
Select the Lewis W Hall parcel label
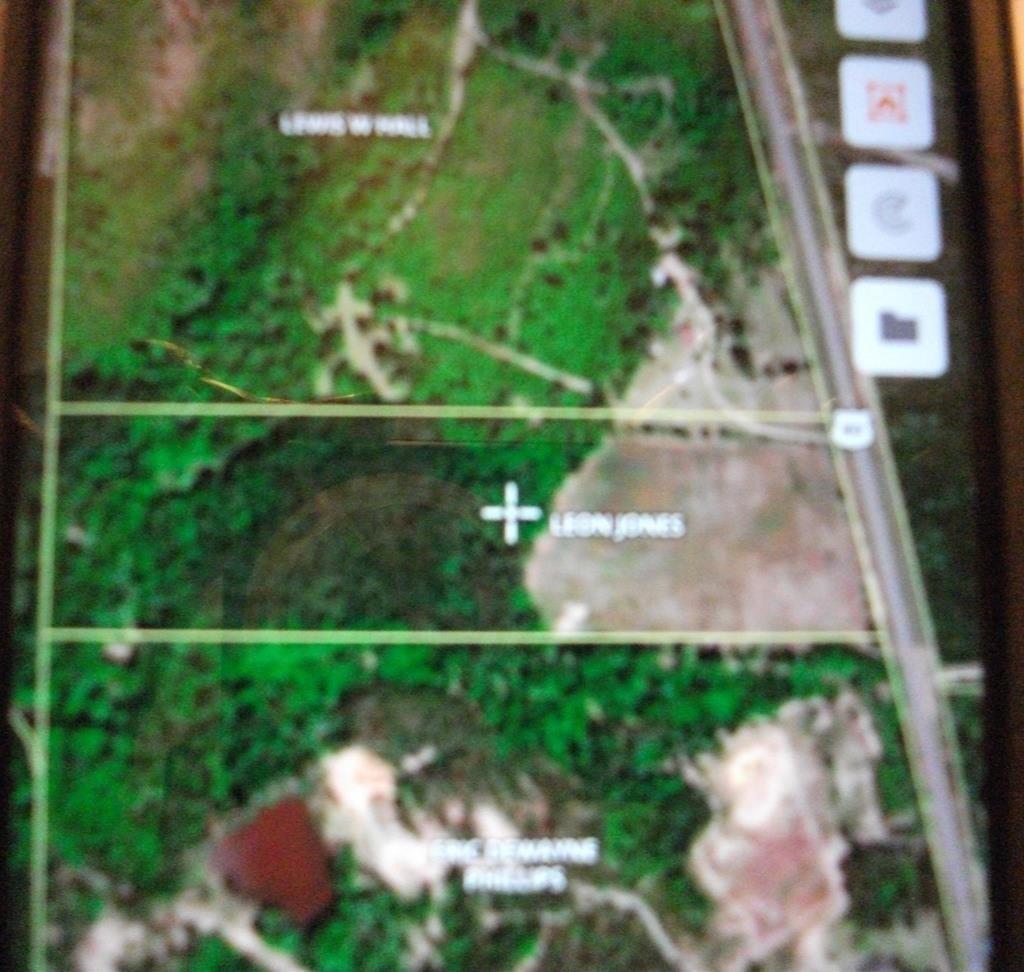click(x=355, y=125)
